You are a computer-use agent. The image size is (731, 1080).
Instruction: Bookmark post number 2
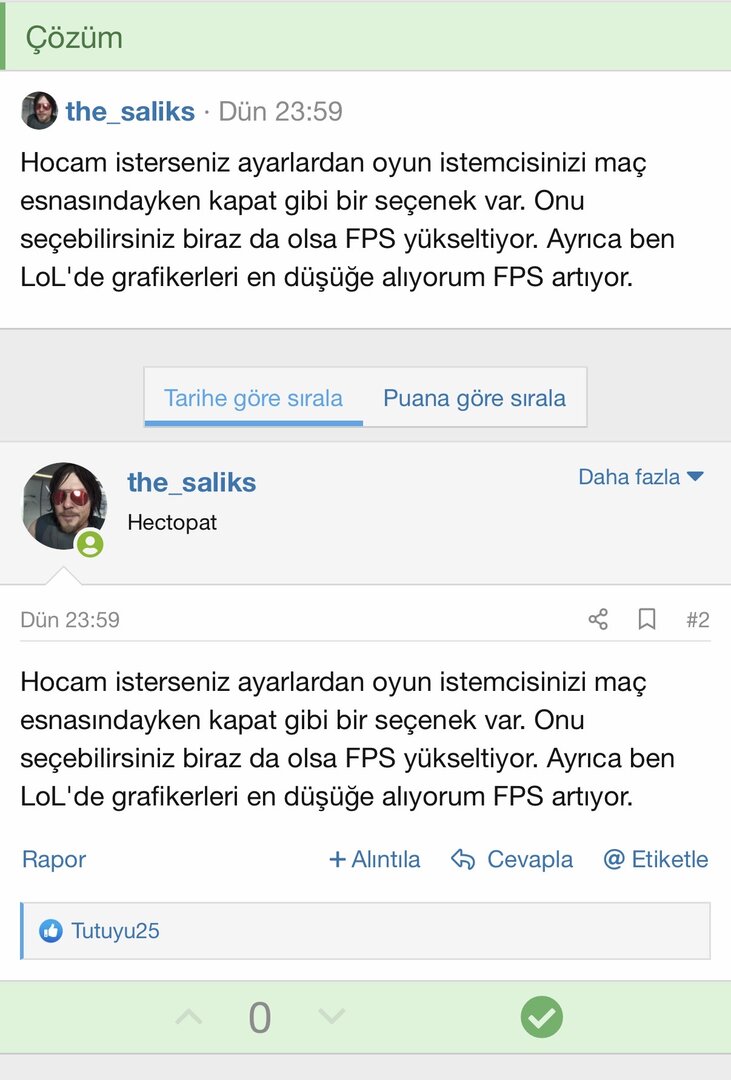point(647,620)
